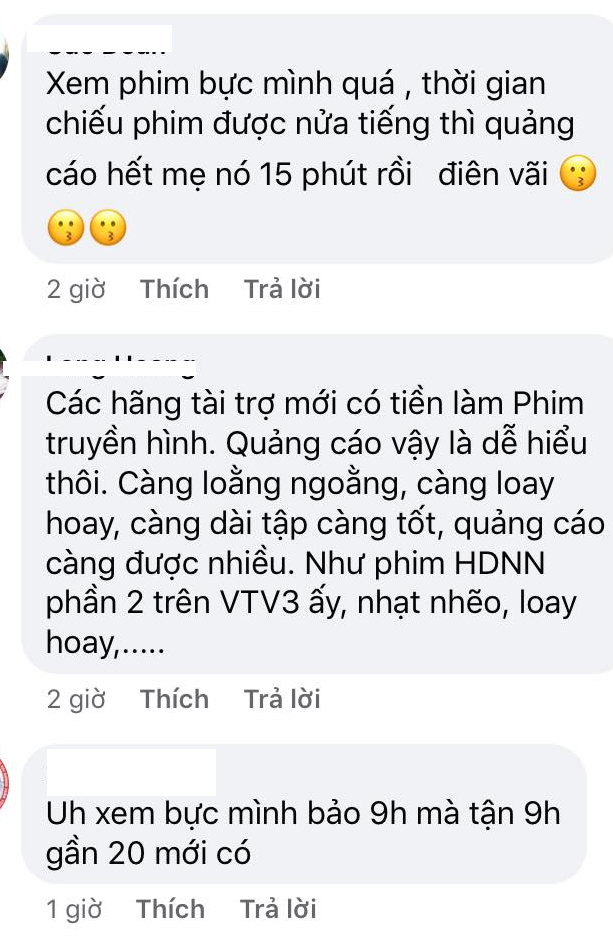Like the comment starting 'Xem phim bực mình'
The image size is (613, 945).
pos(174,290)
